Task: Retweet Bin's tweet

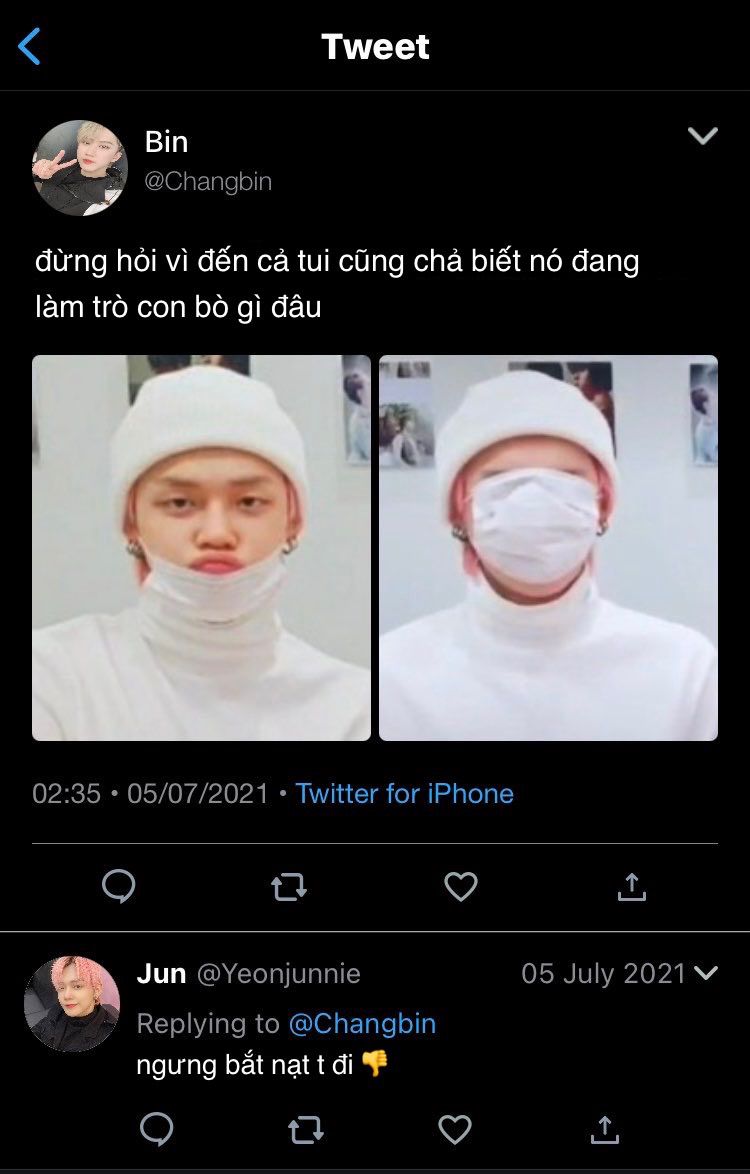Action: click(289, 886)
